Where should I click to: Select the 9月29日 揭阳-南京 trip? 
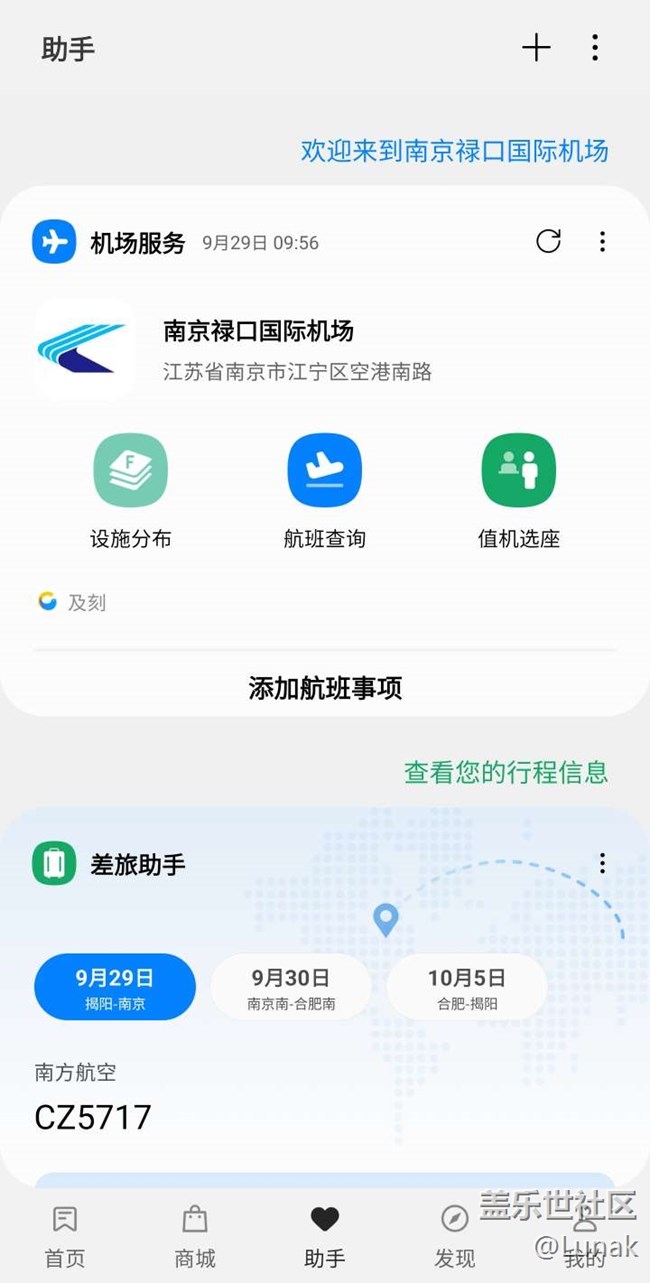pyautogui.click(x=115, y=987)
